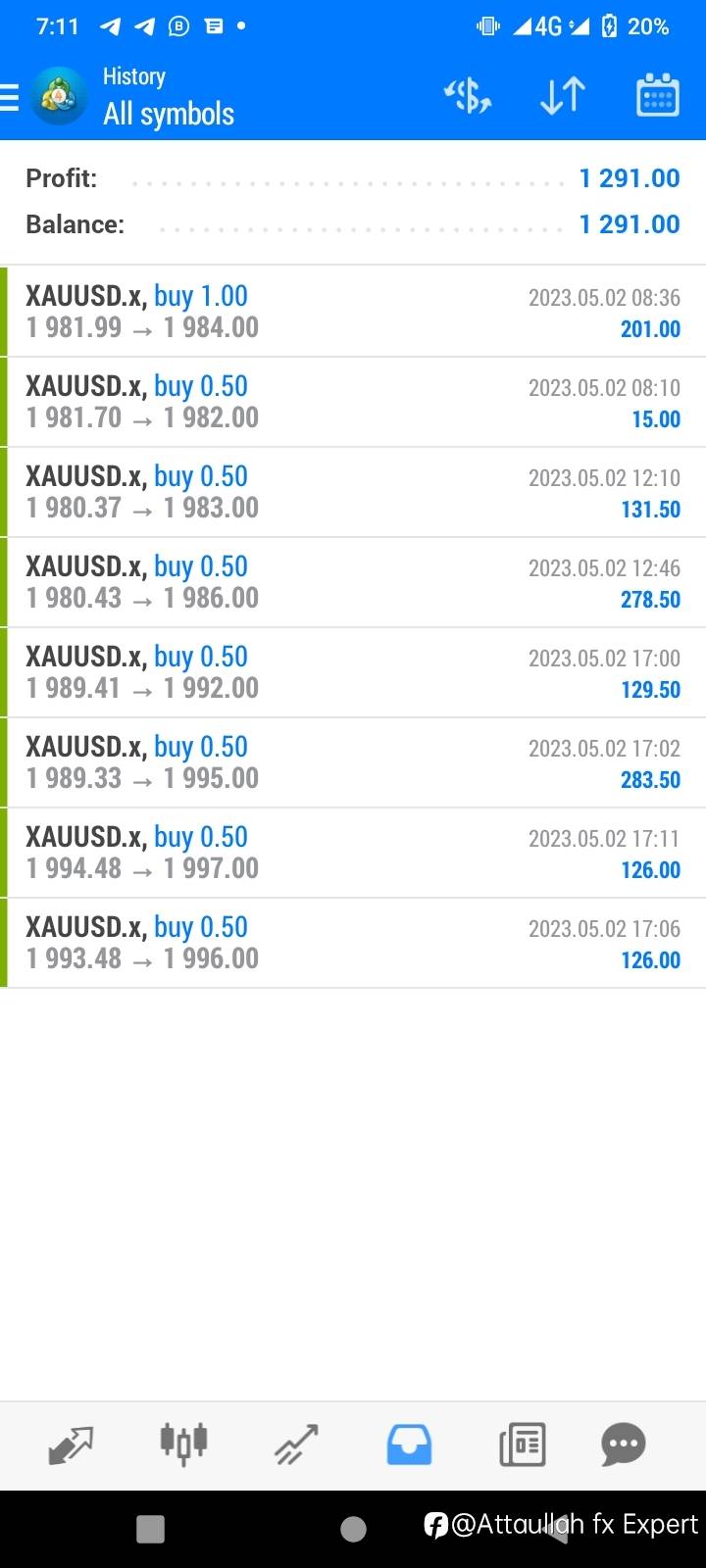Open the hamburger drawer menu

10,97
